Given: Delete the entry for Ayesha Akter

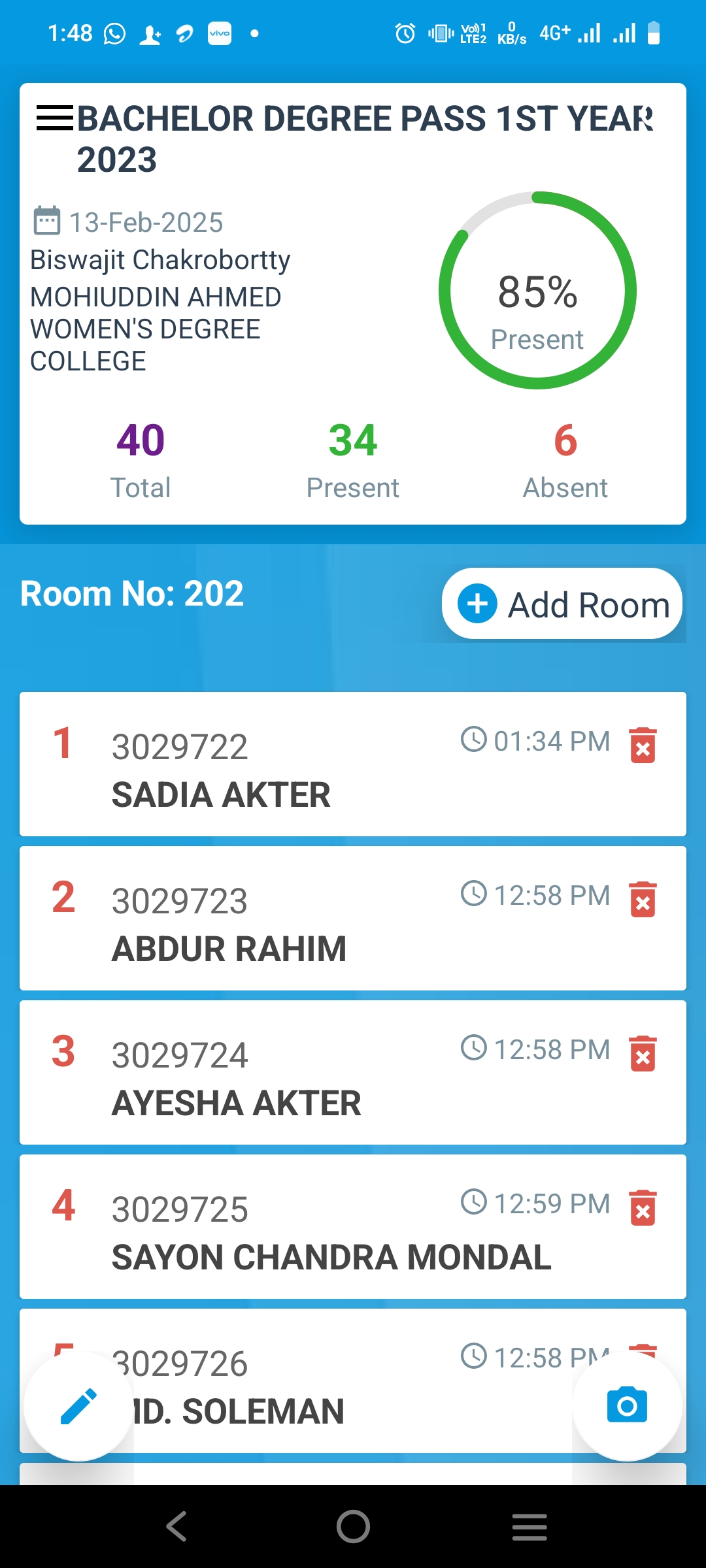Looking at the screenshot, I should coord(643,1053).
